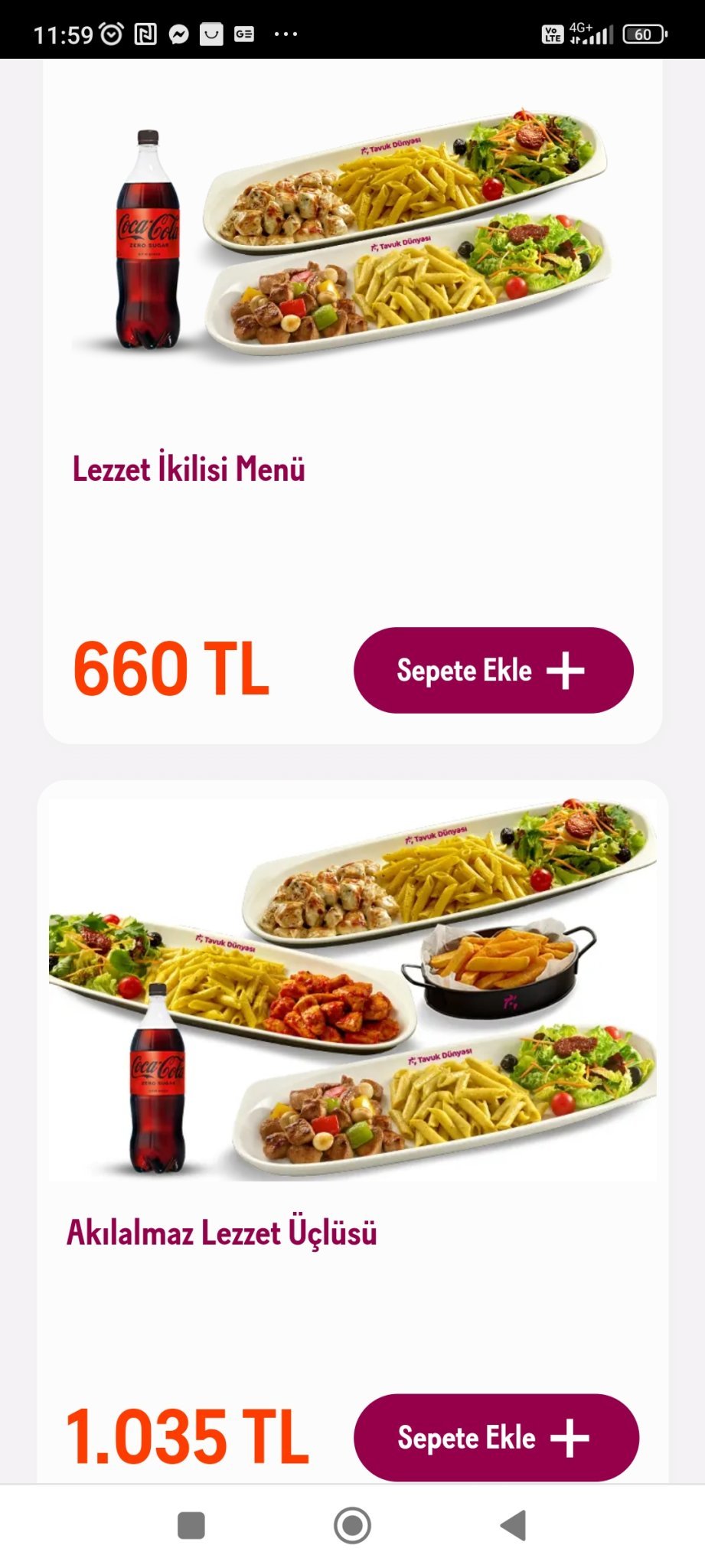This screenshot has height=1568, width=705.
Task: Tap the system home button
Action: 352,1525
